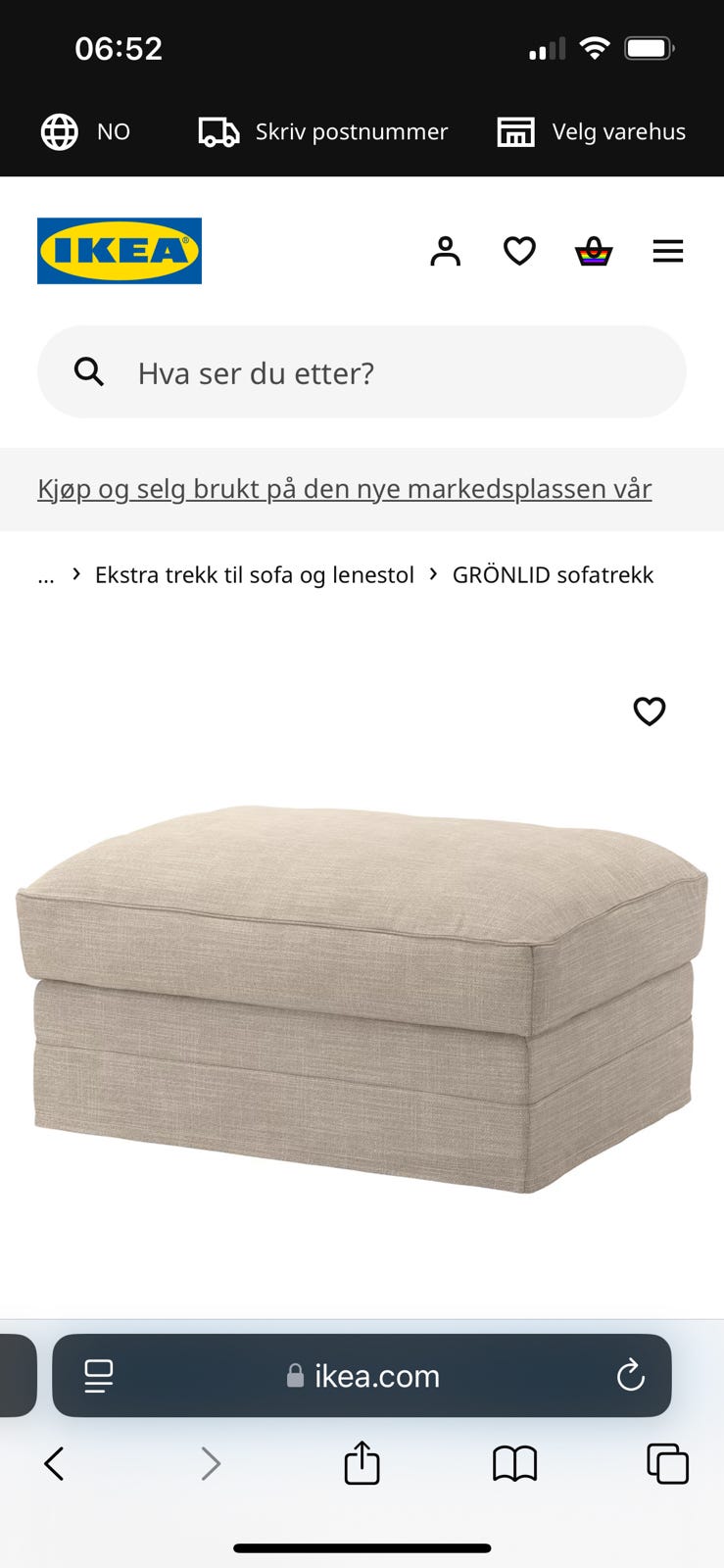Open the favorites heart icon in header
724x1568 pixels.
[519, 251]
